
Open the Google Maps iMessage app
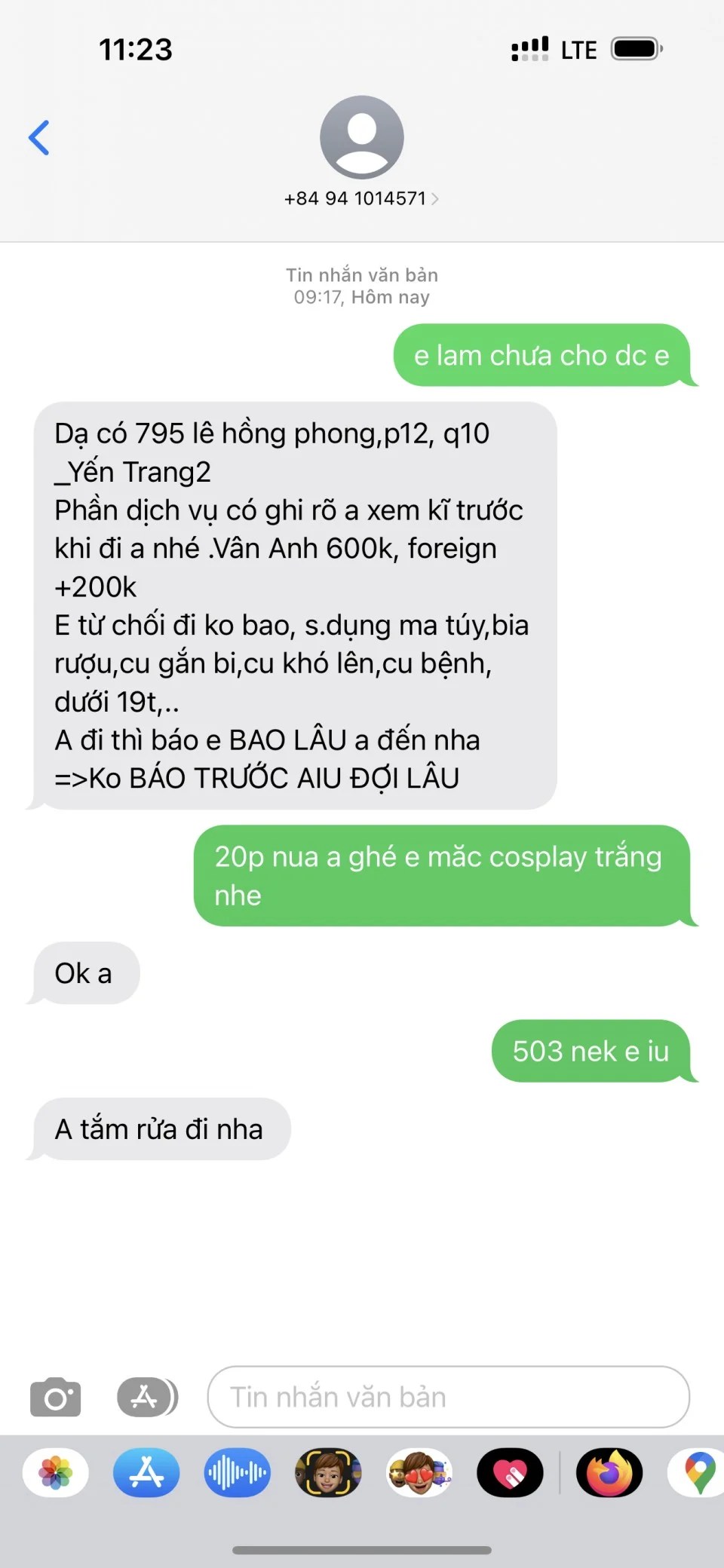click(x=698, y=1472)
